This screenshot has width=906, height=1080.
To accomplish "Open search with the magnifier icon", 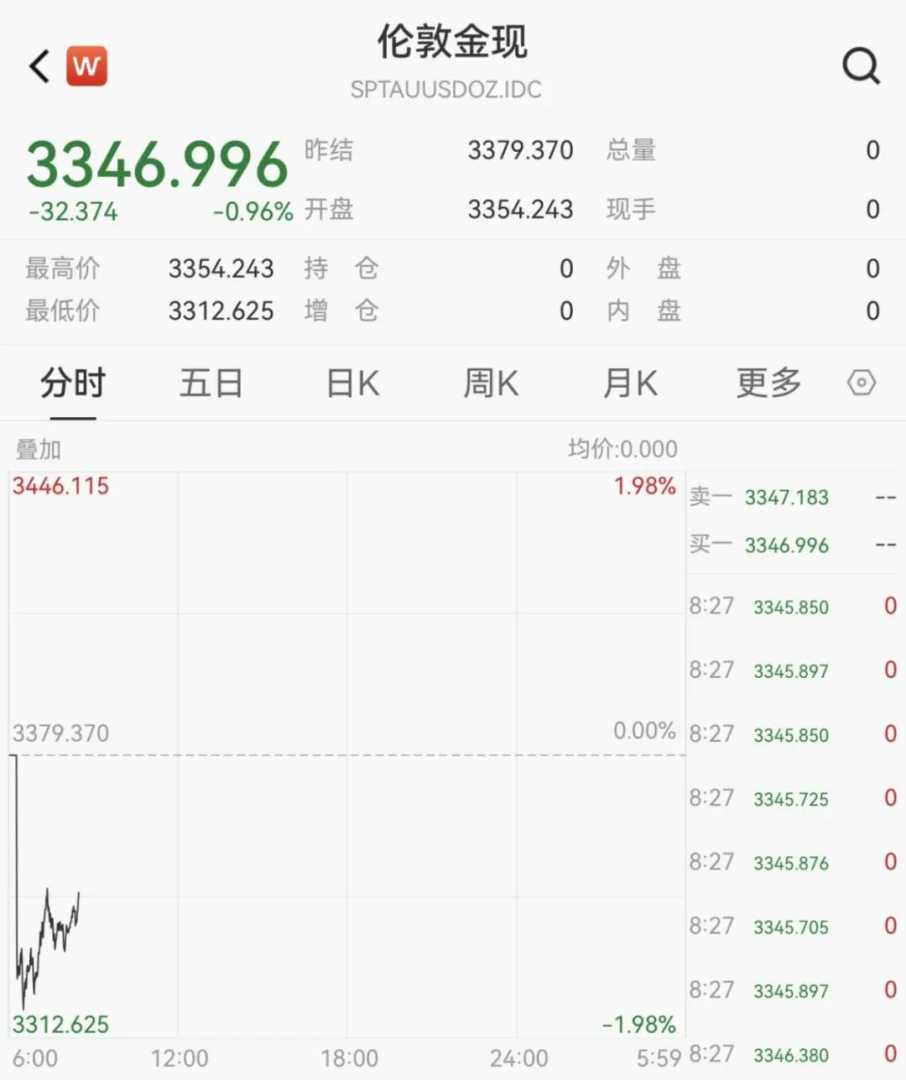I will tap(860, 67).
